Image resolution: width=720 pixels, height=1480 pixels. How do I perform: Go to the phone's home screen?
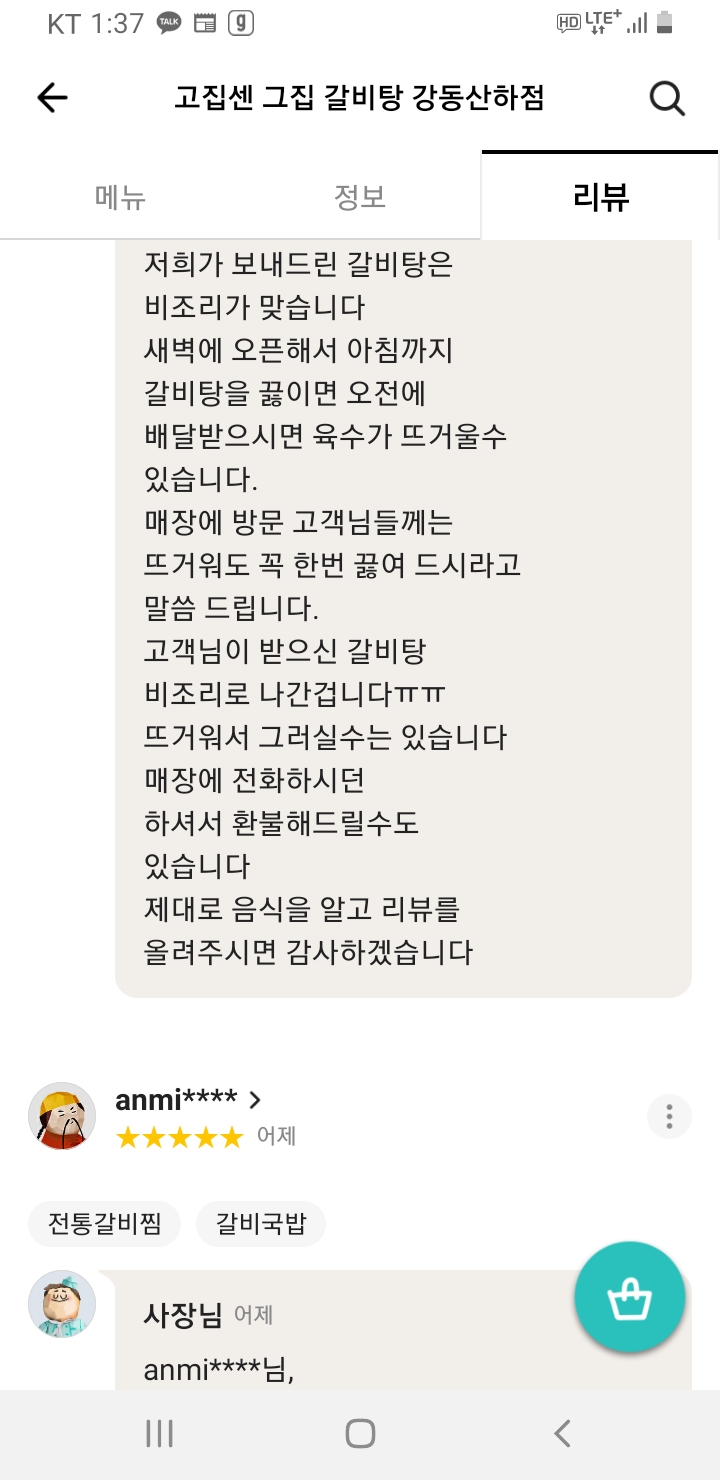pos(360,1433)
